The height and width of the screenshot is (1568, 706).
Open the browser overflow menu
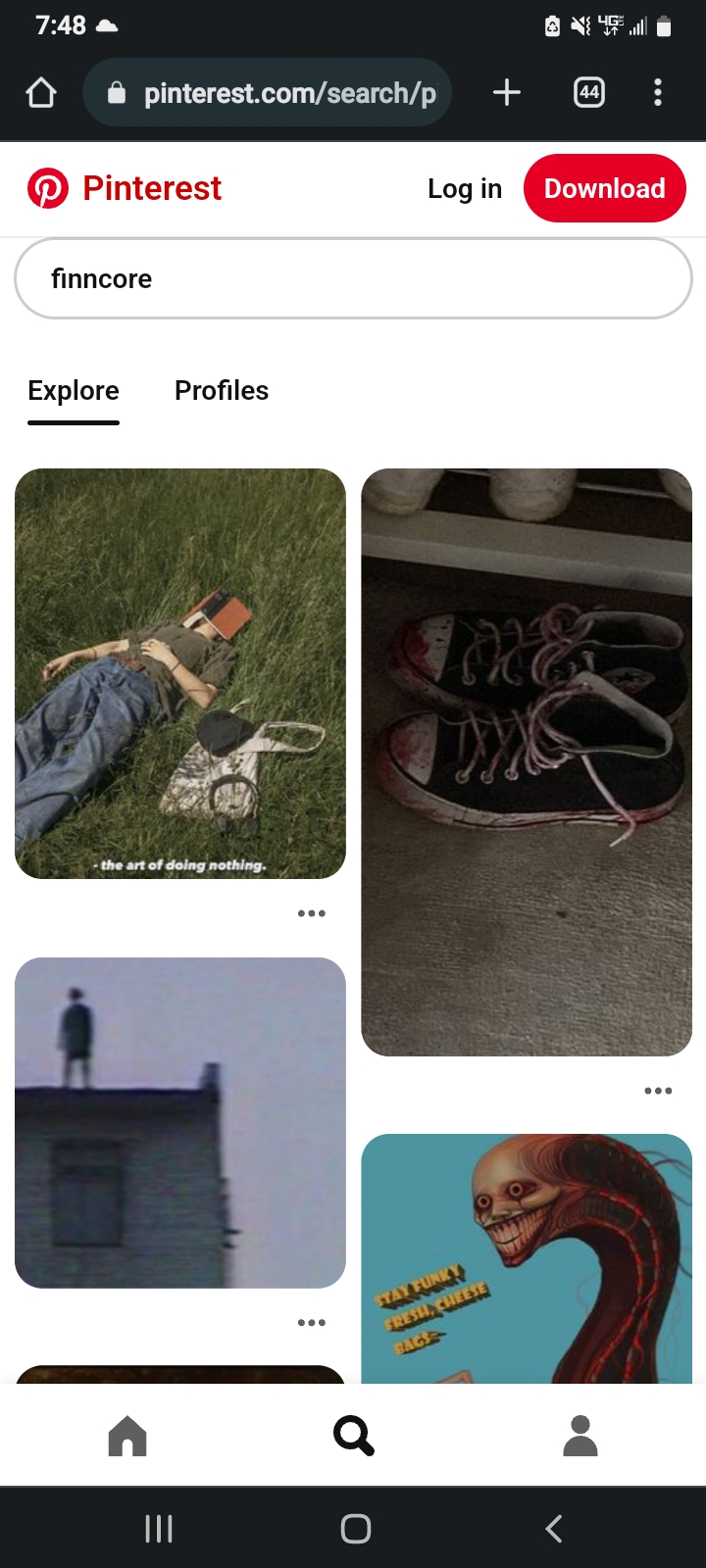pyautogui.click(x=658, y=93)
